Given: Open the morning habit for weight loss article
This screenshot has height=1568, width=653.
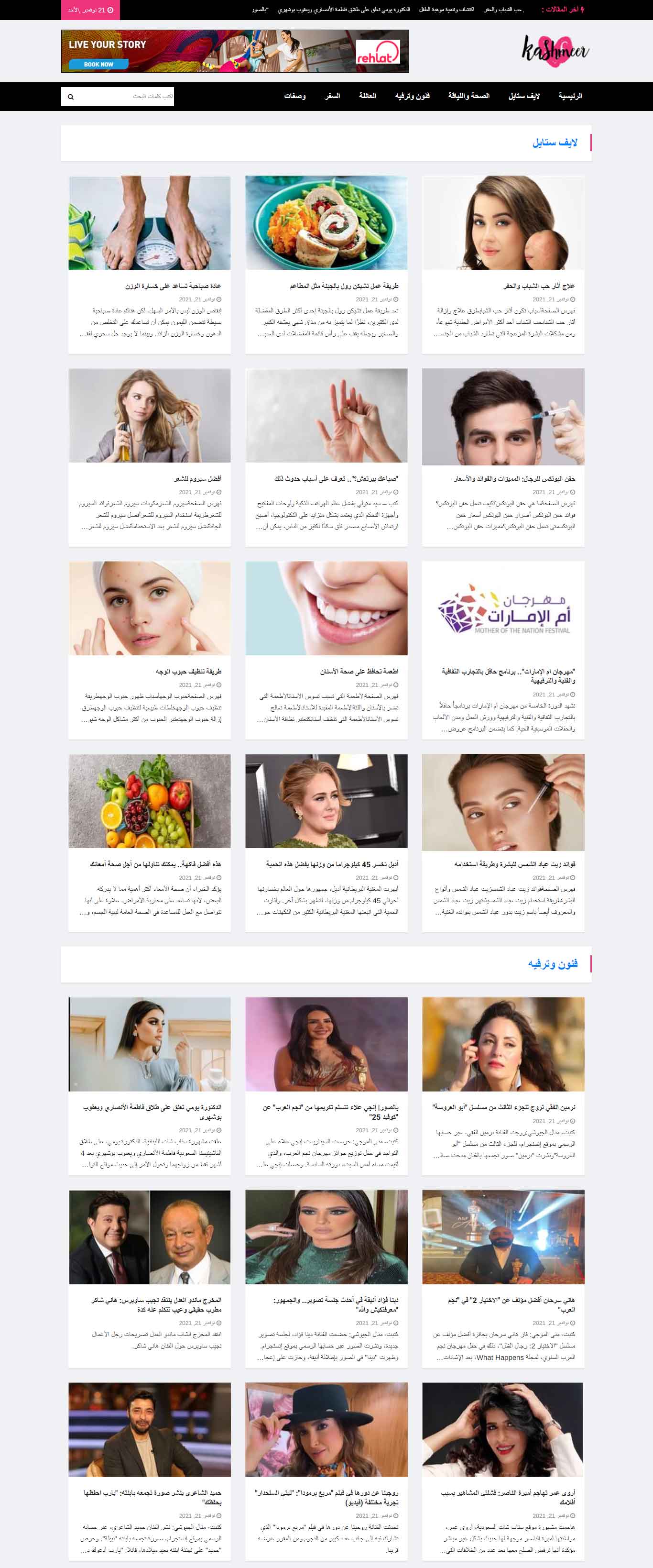Looking at the screenshot, I should (173, 286).
